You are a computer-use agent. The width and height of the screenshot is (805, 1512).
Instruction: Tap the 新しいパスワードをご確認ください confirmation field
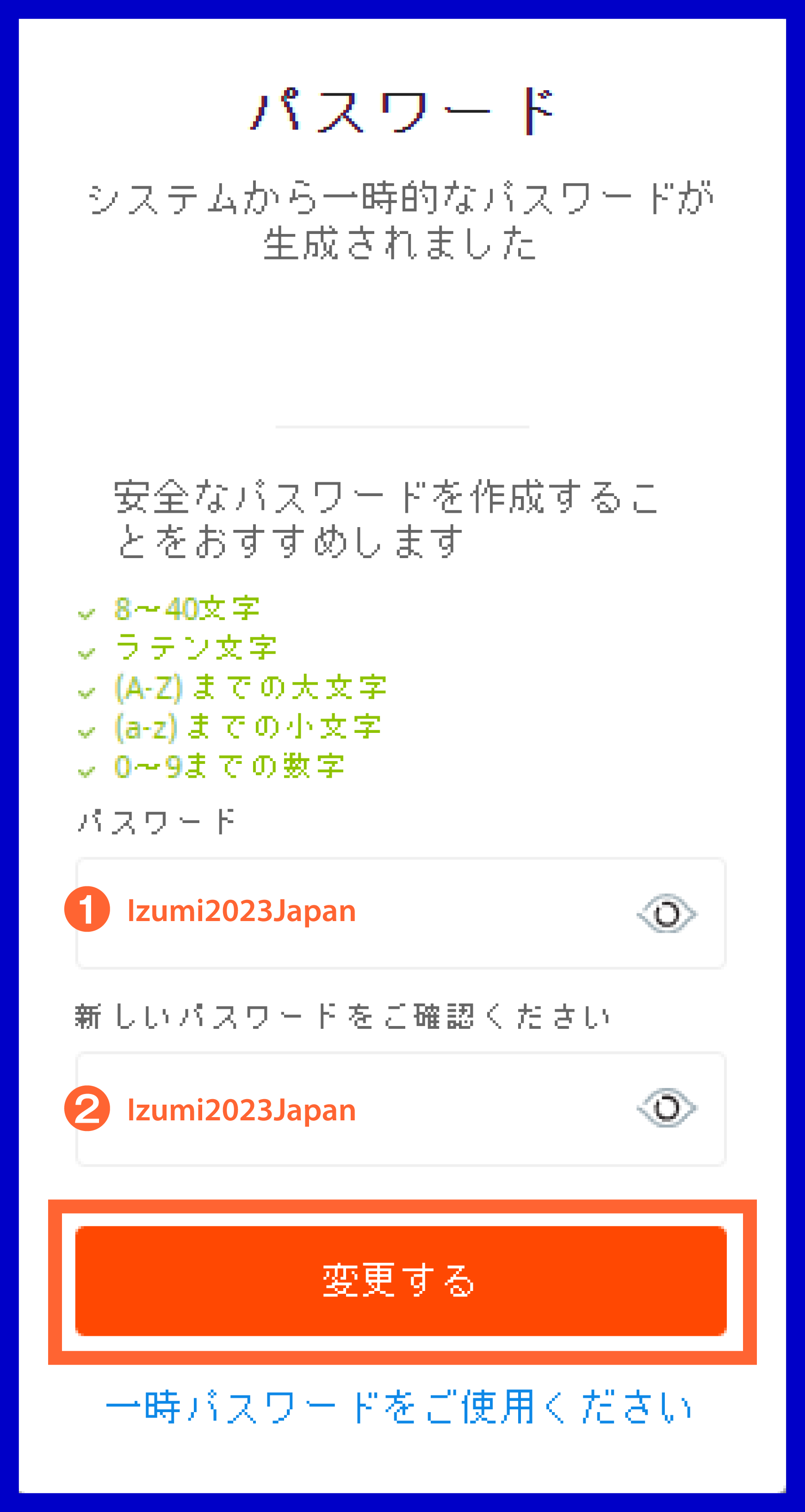(x=401, y=1109)
